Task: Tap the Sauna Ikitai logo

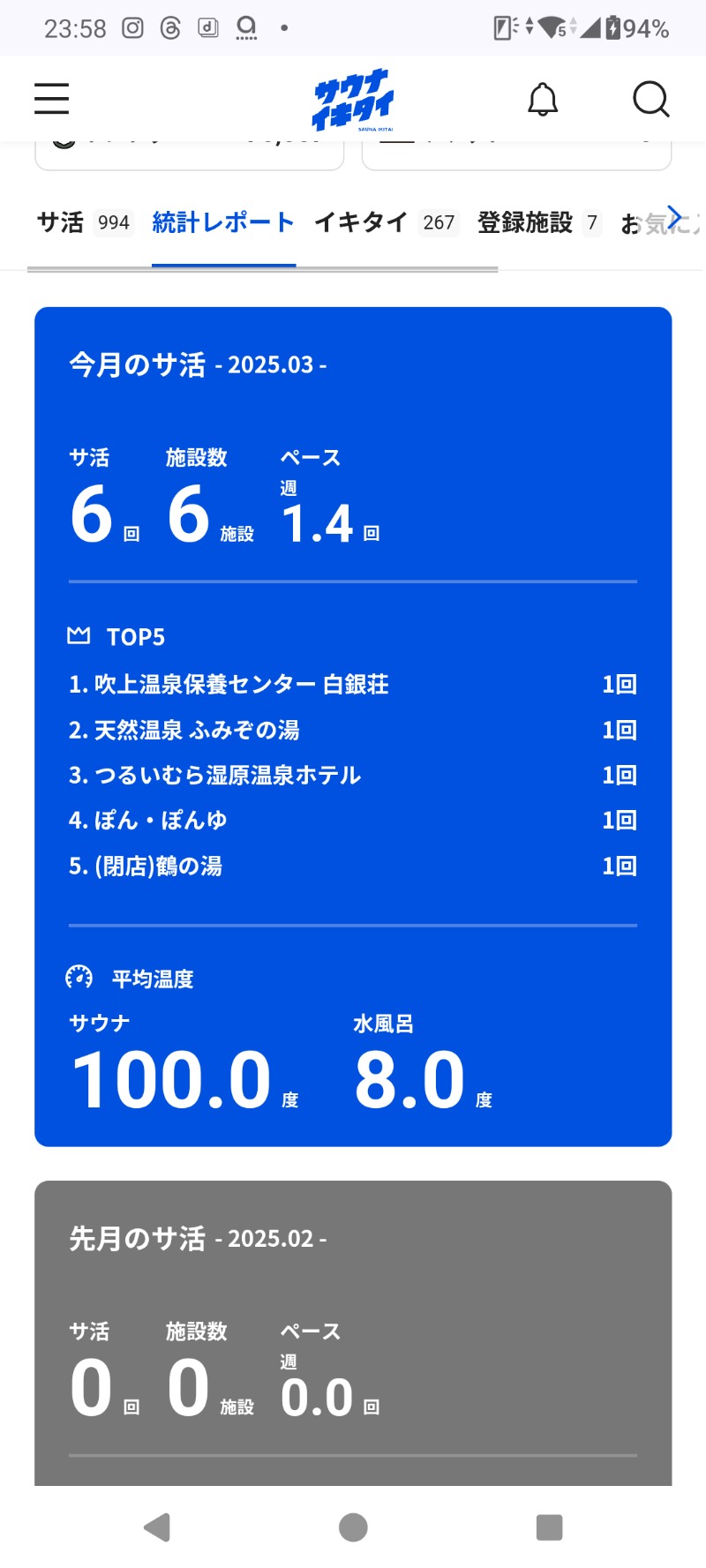Action: tap(353, 97)
